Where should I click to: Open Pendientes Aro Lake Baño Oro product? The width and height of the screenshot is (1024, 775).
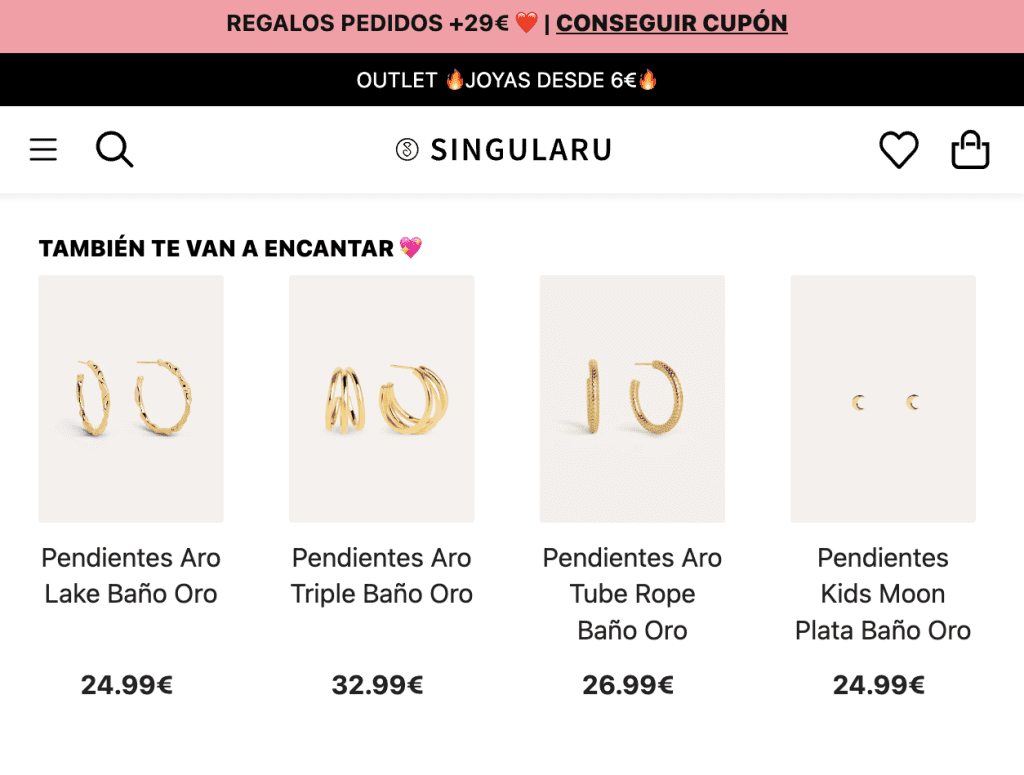131,399
